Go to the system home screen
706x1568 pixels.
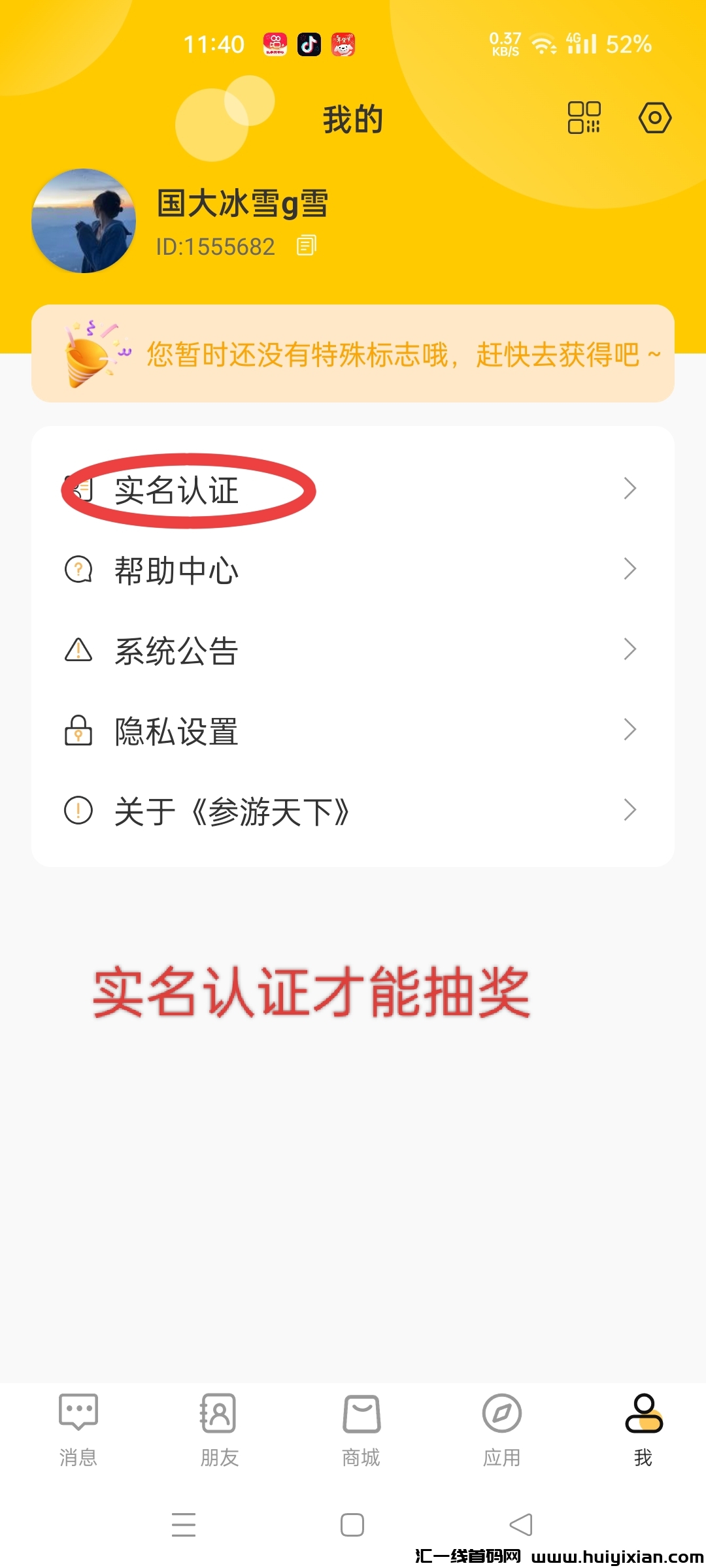tap(352, 1525)
